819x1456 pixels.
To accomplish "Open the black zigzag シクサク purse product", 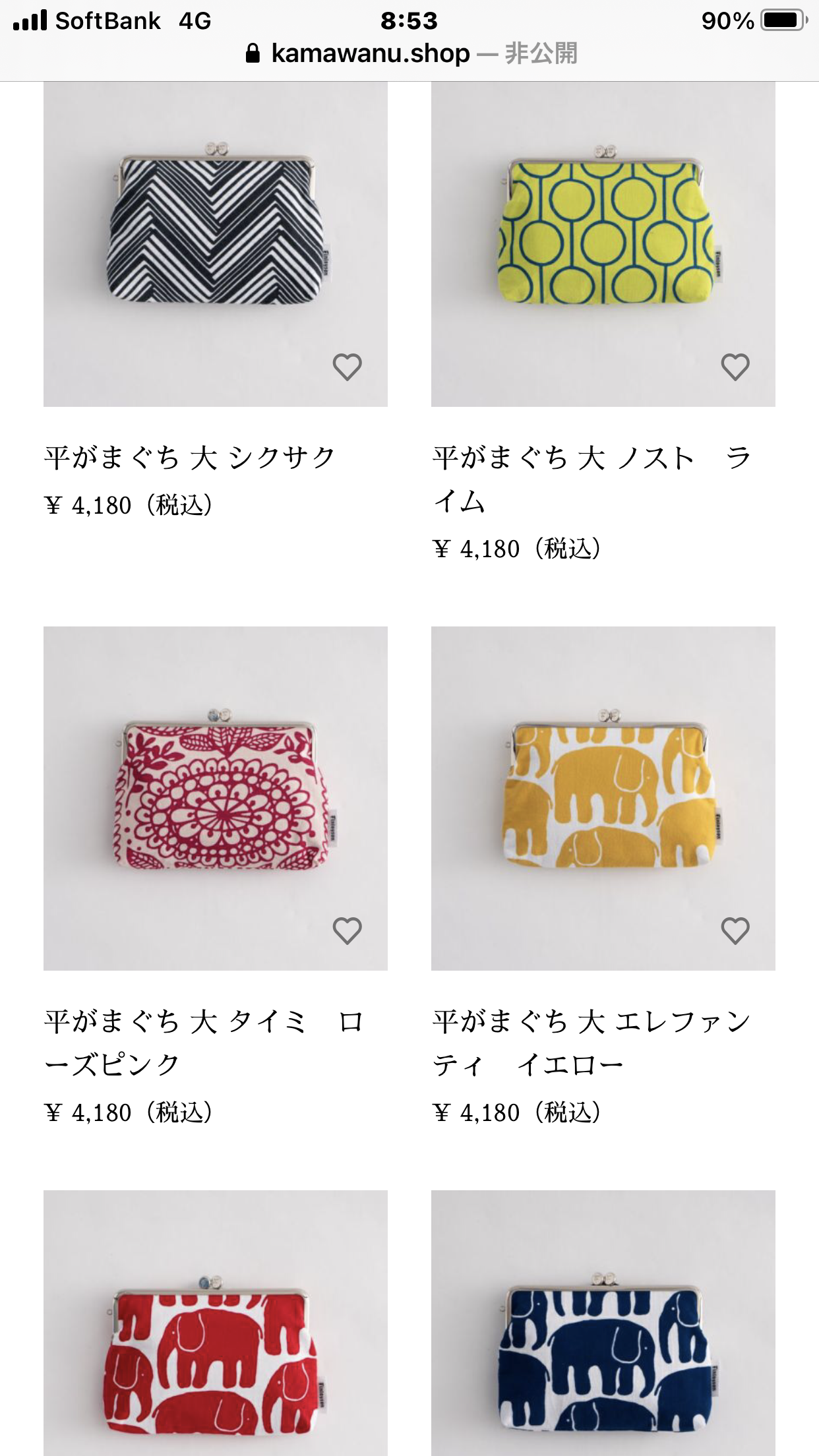I will point(216,244).
